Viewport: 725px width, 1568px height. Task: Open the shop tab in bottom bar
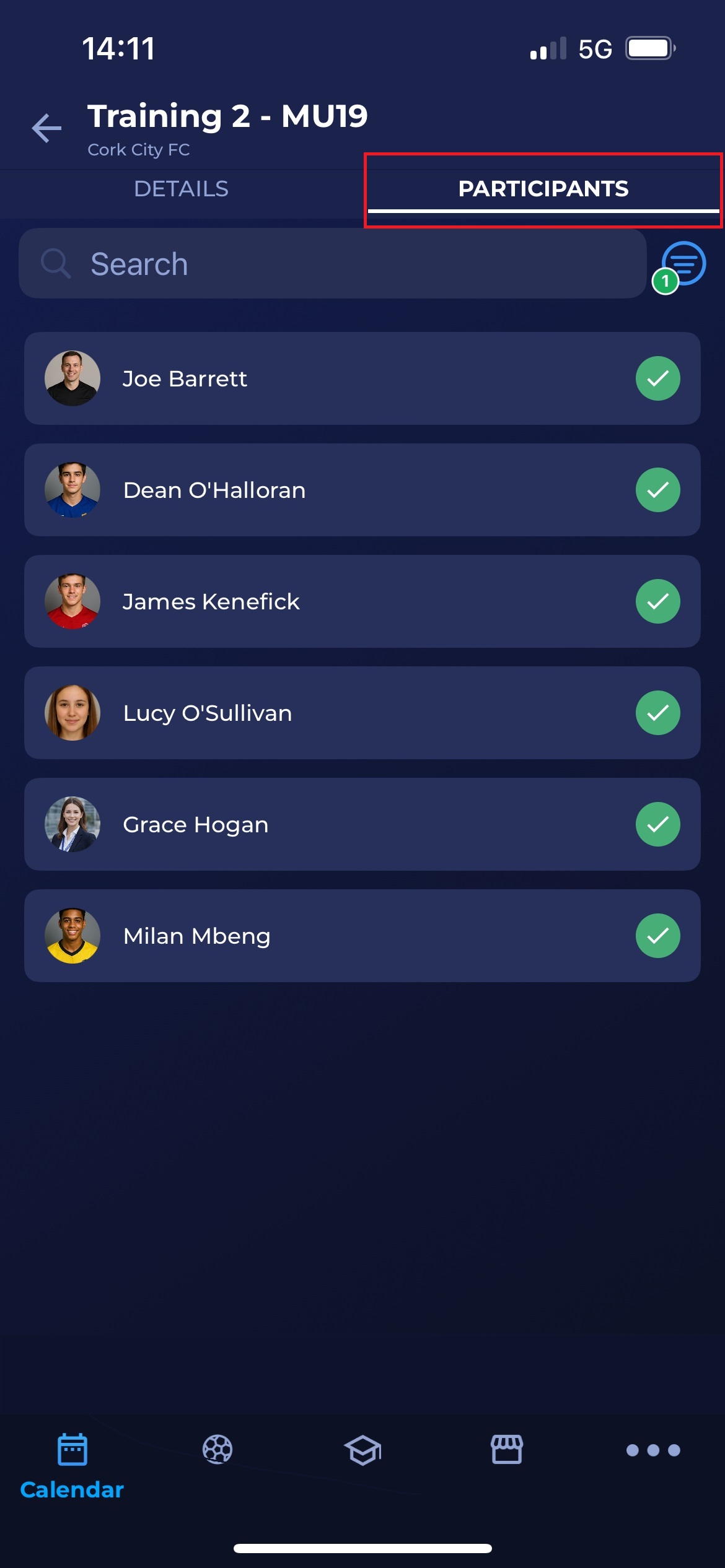click(507, 1450)
